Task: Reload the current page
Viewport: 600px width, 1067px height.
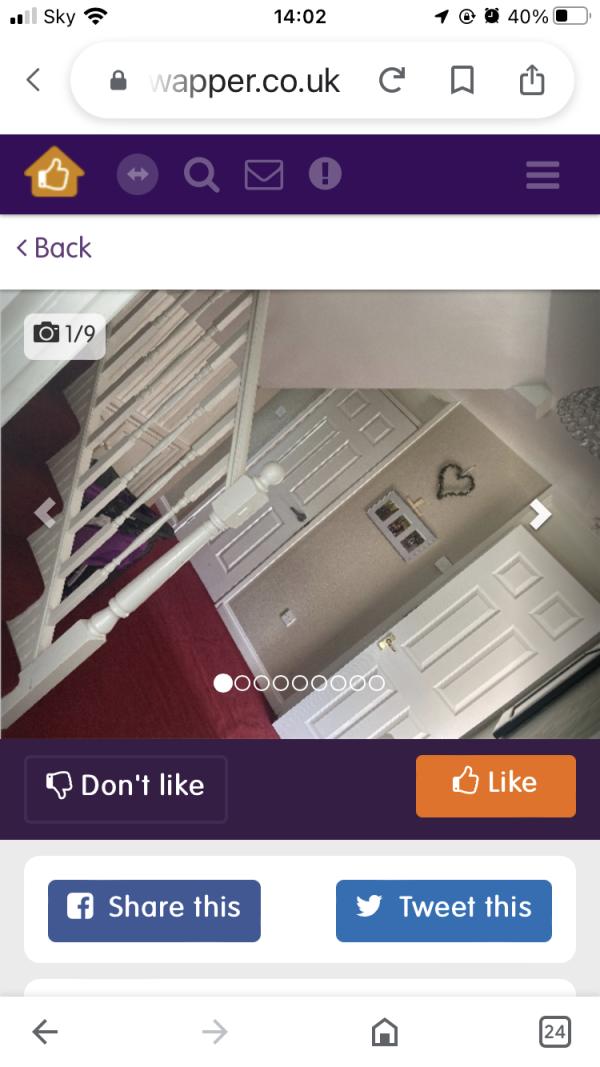Action: pyautogui.click(x=391, y=80)
